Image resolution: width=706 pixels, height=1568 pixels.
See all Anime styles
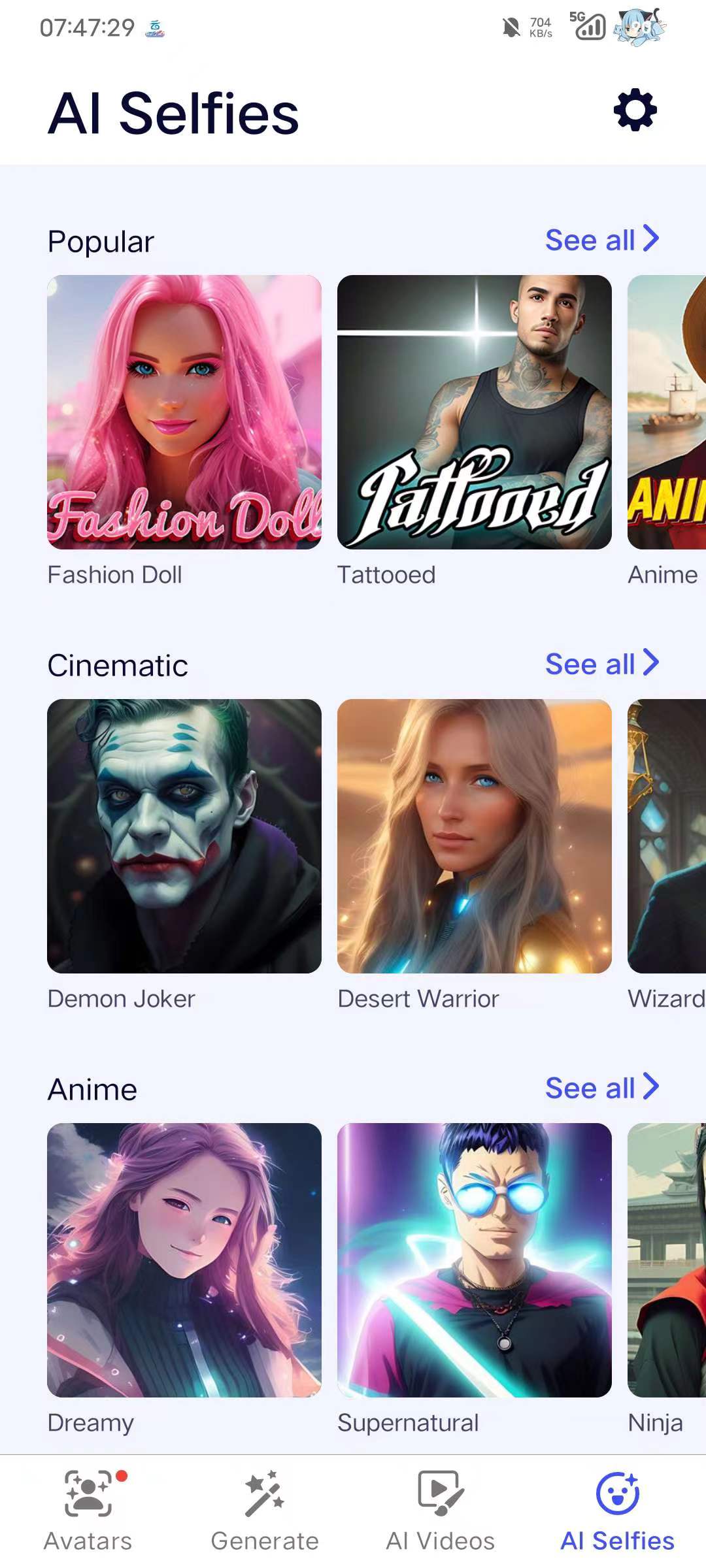pyautogui.click(x=601, y=1088)
